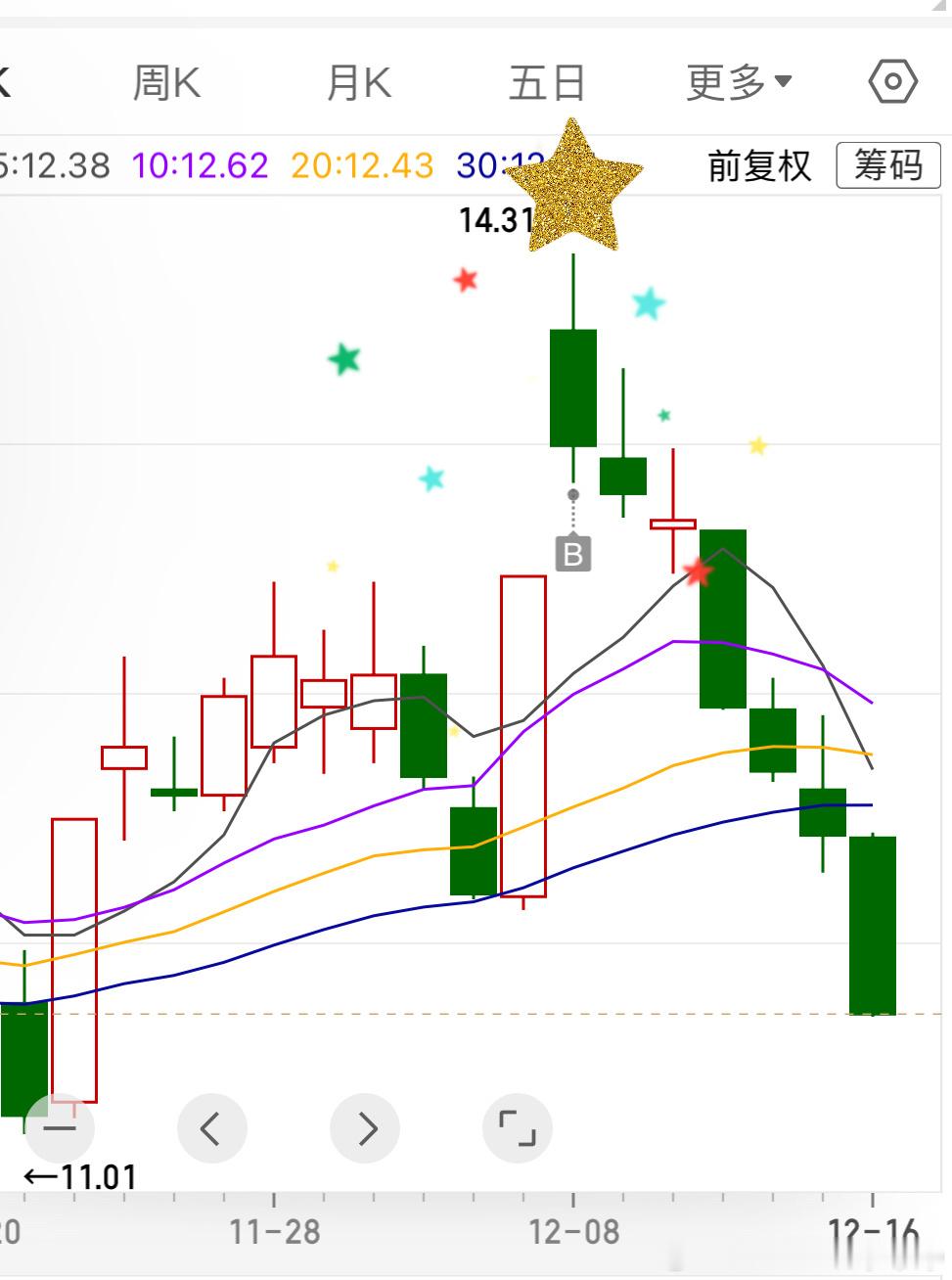Image resolution: width=952 pixels, height=1280 pixels.
Task: Tap the teal star sticker beside the peak candle
Action: coord(647,305)
